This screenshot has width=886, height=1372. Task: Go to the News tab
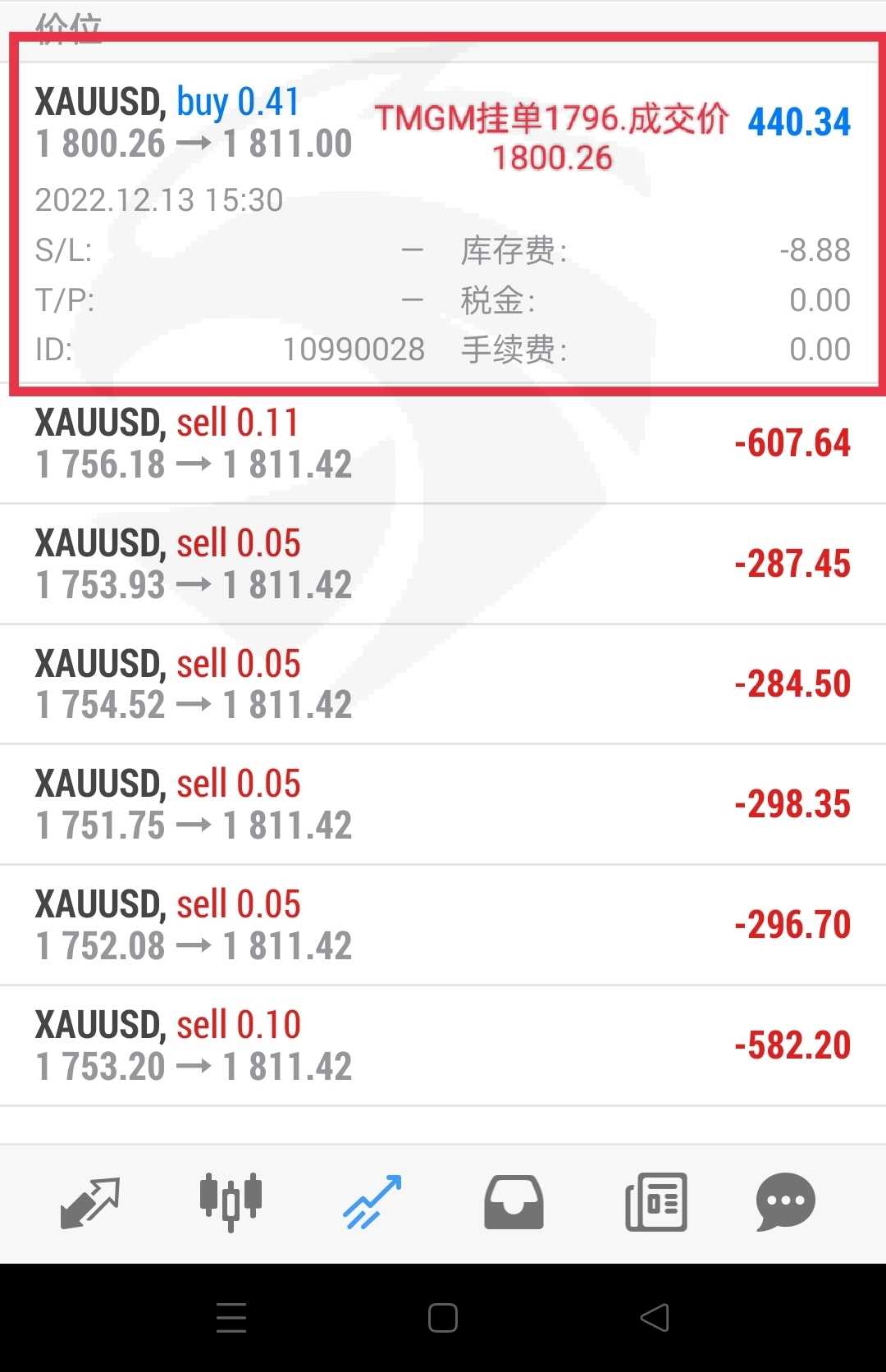(655, 1202)
